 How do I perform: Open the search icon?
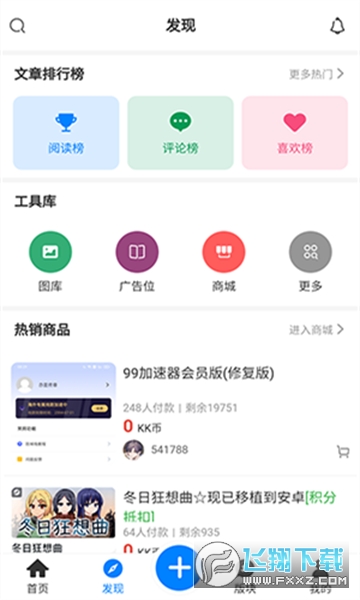(18, 26)
